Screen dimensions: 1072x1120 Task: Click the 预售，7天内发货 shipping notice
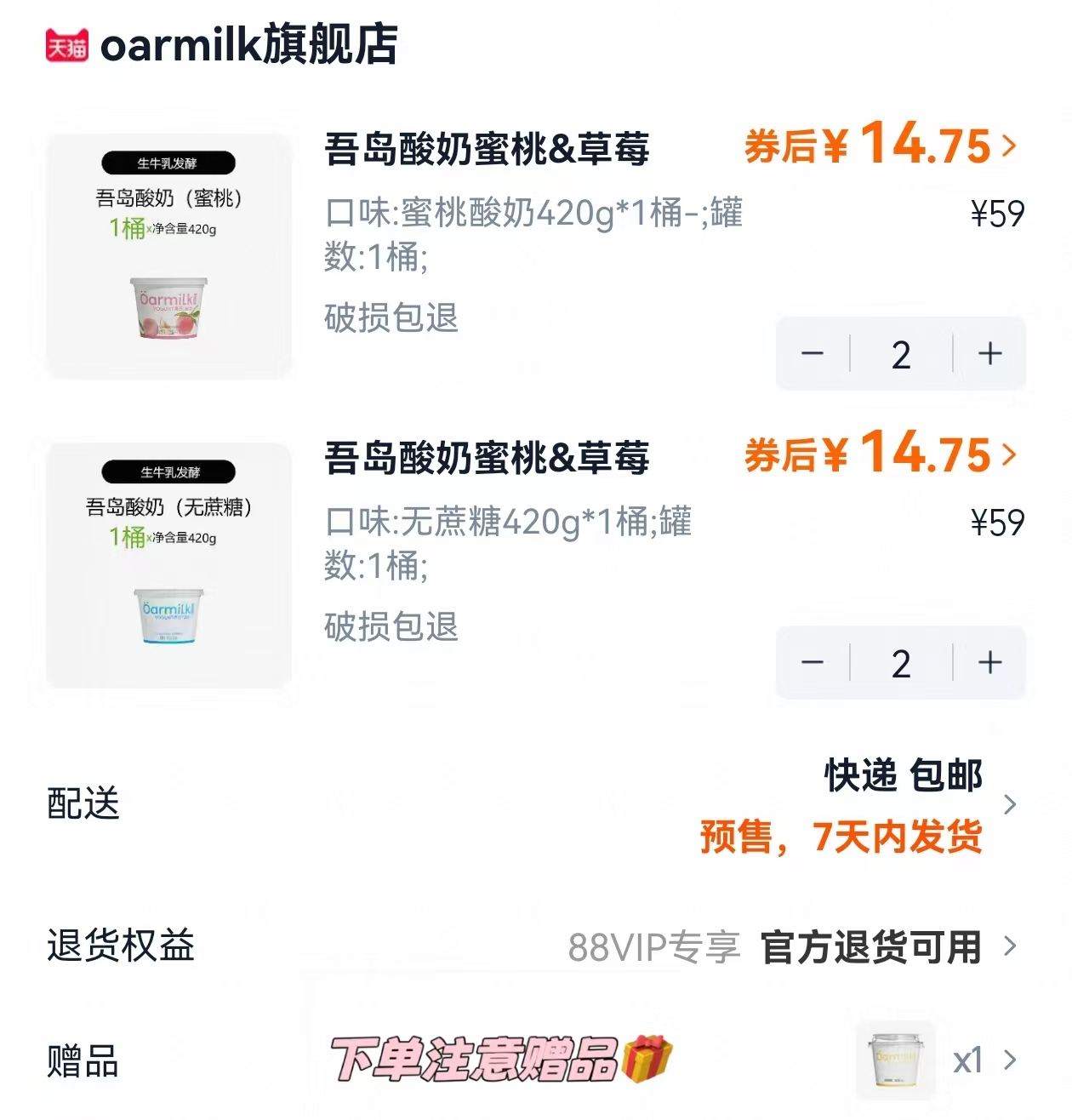[x=841, y=839]
